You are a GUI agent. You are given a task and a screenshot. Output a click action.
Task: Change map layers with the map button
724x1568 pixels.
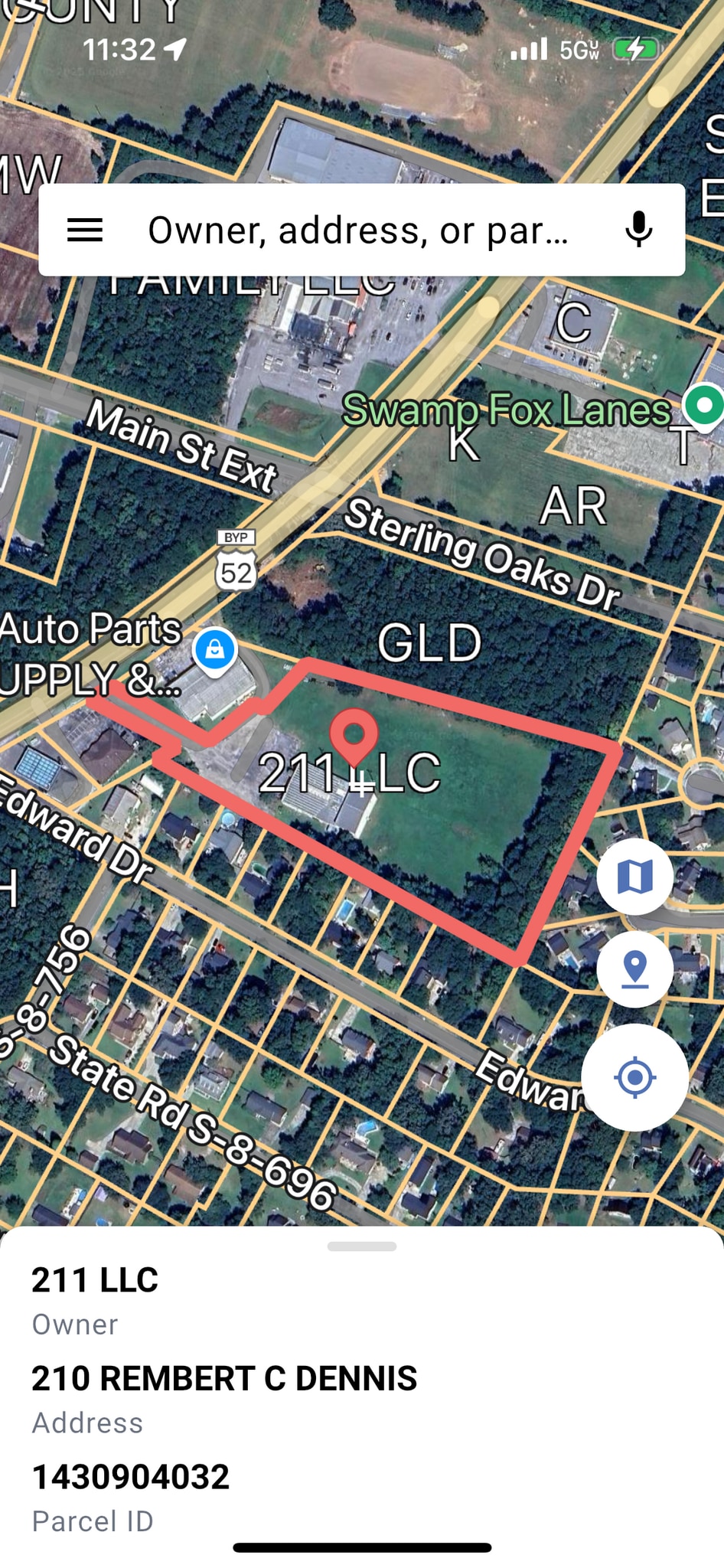click(x=634, y=877)
